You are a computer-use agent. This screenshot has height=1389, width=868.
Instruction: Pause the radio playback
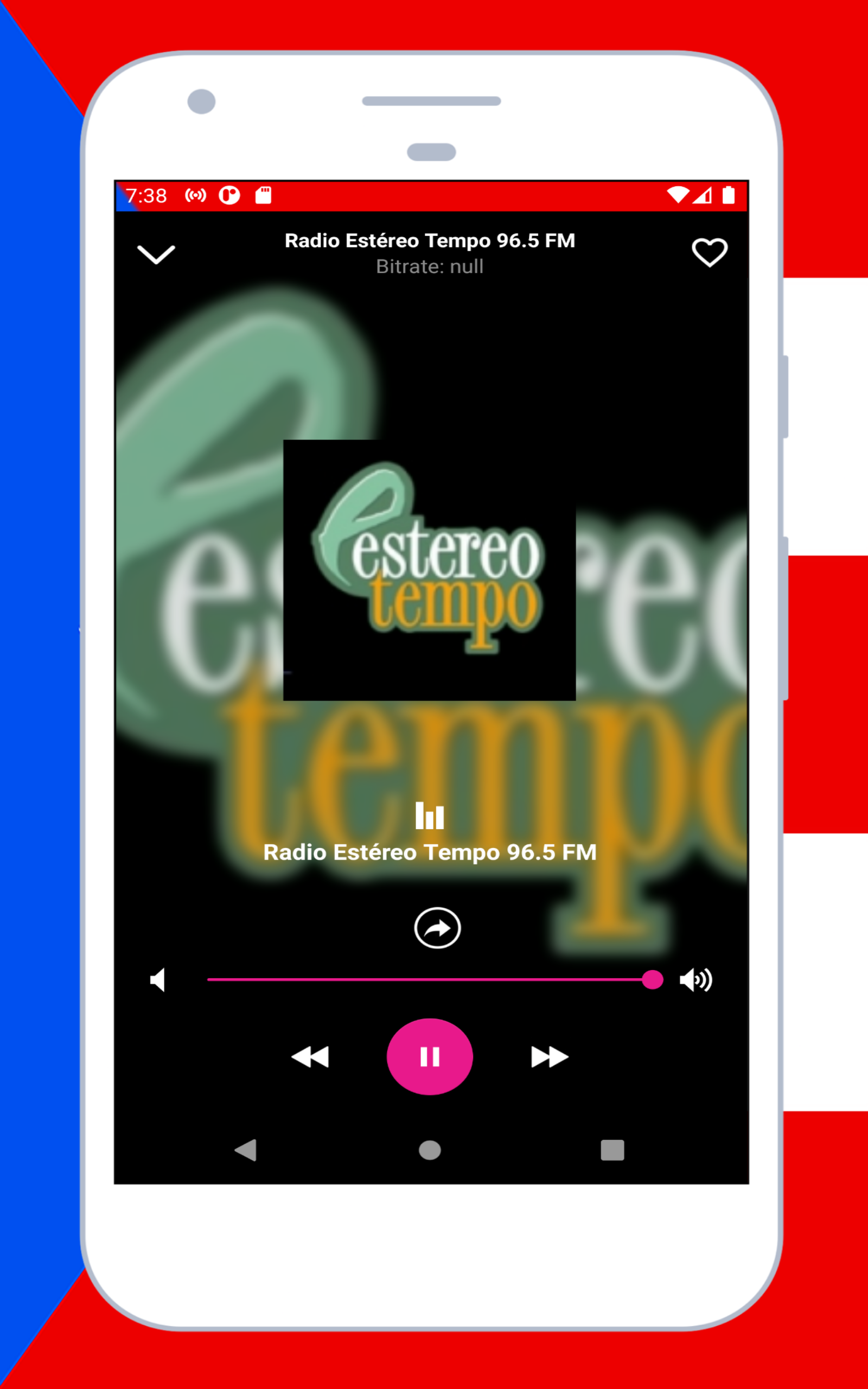430,1057
